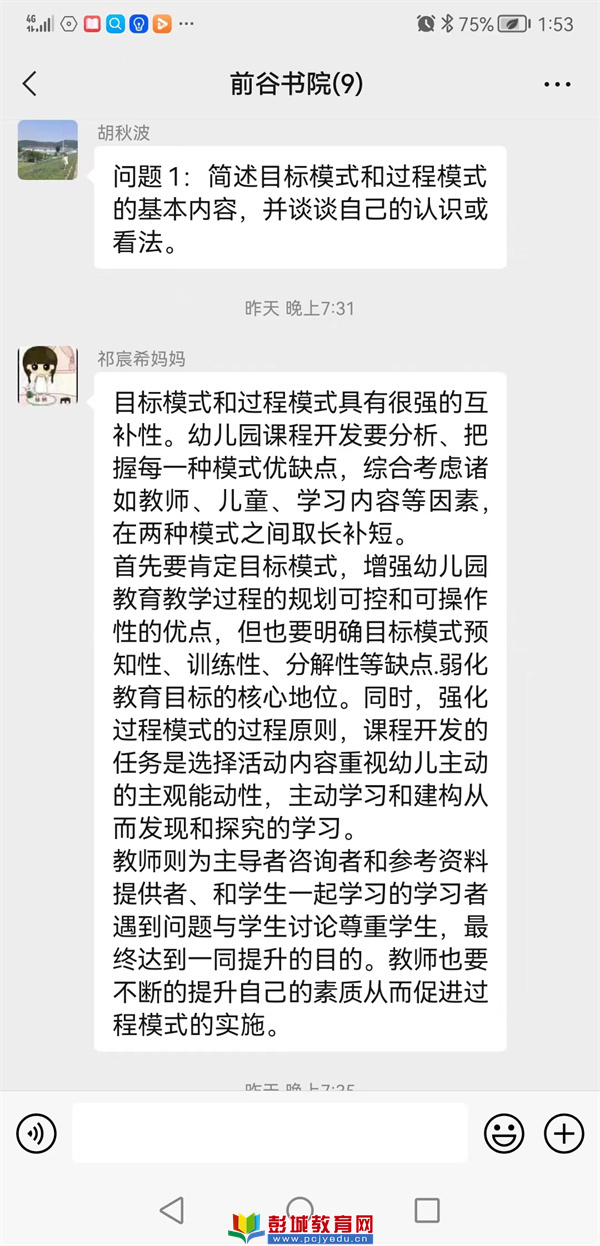The width and height of the screenshot is (600, 1246).
Task: Tap the system back navigation button
Action: (x=172, y=1210)
